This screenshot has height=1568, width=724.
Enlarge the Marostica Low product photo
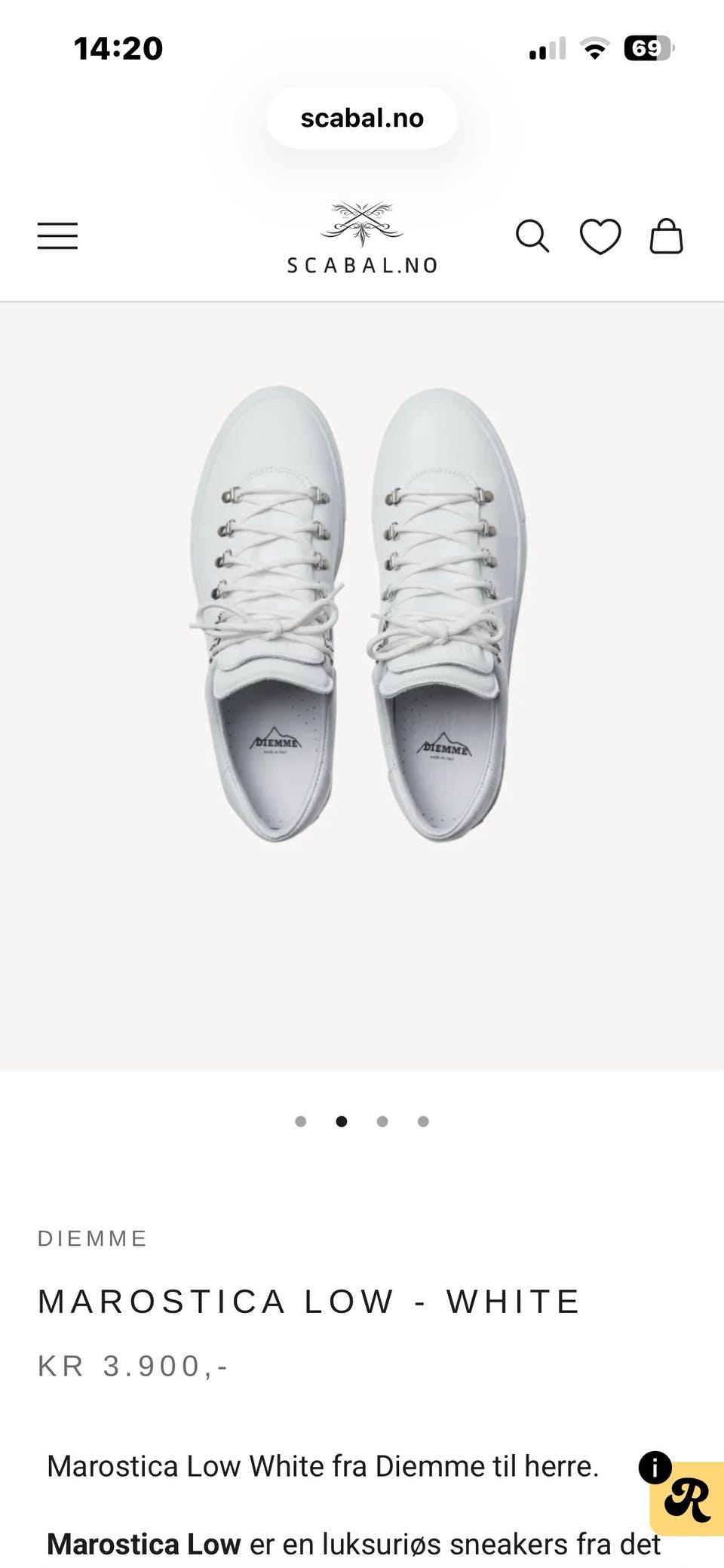(x=360, y=615)
